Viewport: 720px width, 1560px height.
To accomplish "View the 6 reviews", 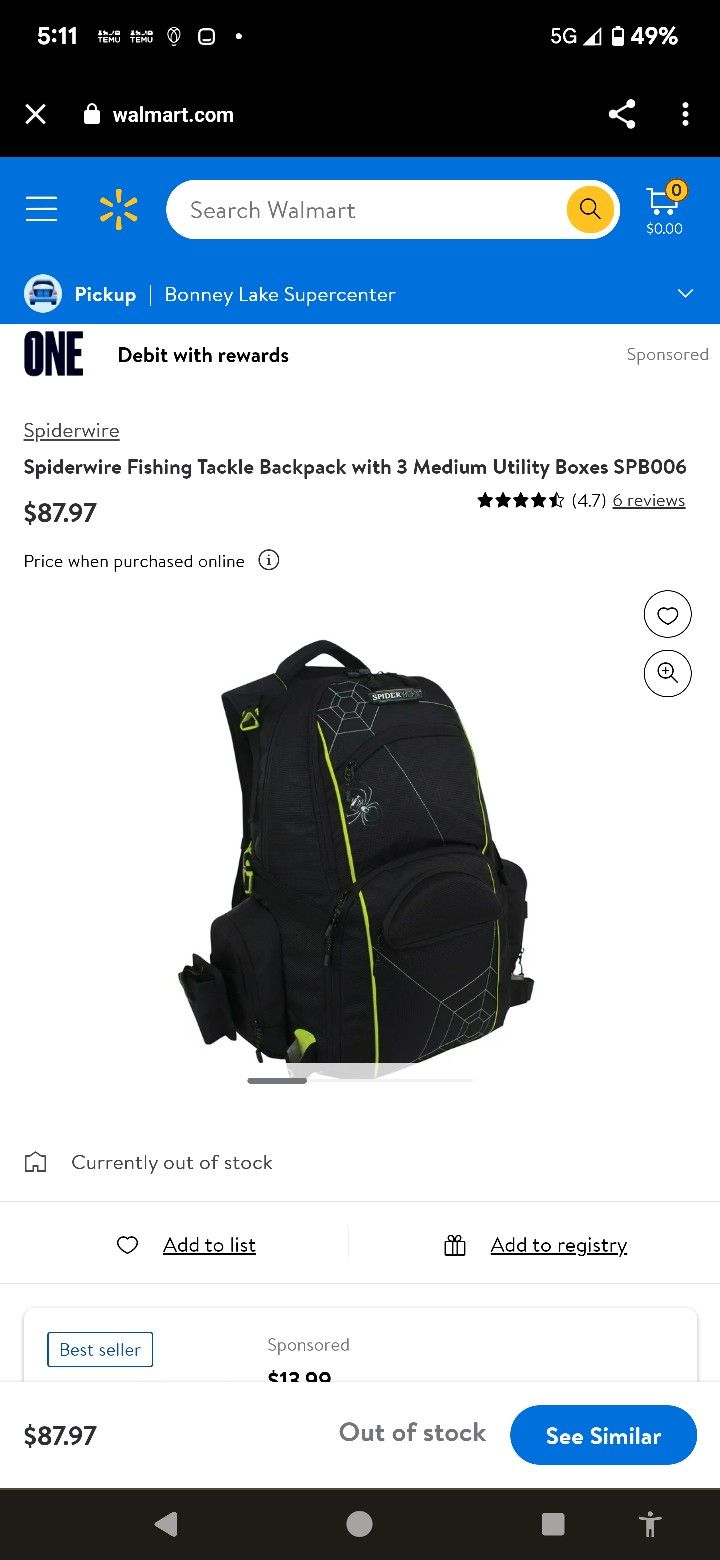I will click(649, 500).
